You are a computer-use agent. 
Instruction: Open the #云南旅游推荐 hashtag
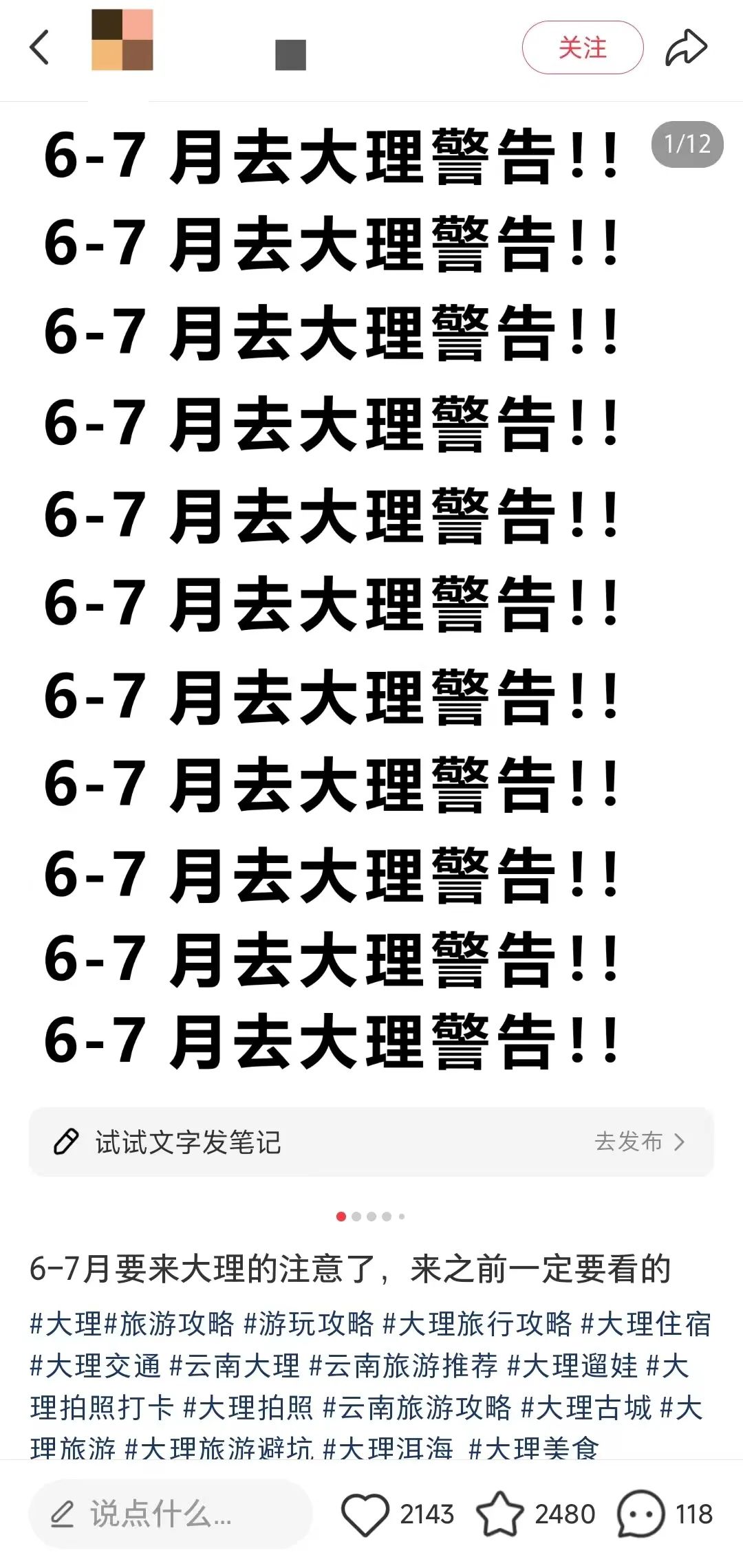pyautogui.click(x=404, y=1365)
